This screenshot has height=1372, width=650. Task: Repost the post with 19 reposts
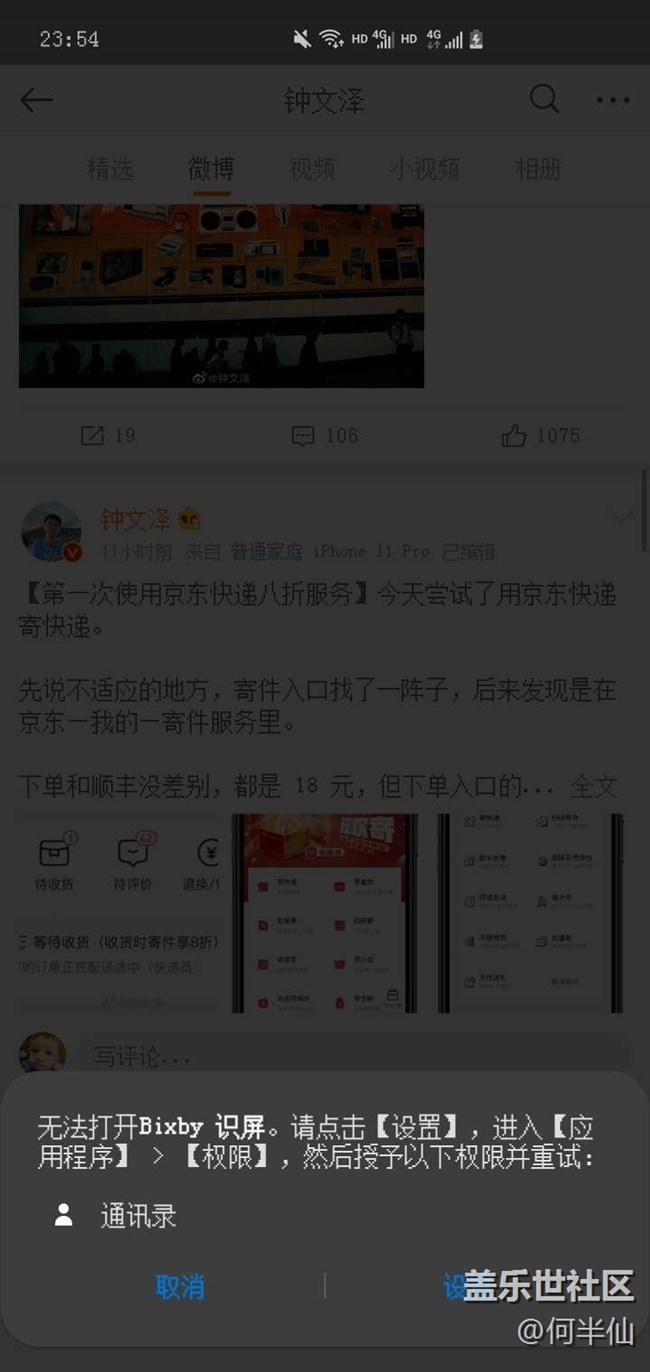click(x=107, y=435)
